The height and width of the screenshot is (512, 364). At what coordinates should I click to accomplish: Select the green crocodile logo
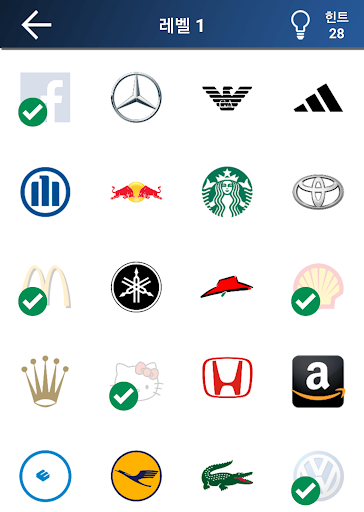[227, 476]
